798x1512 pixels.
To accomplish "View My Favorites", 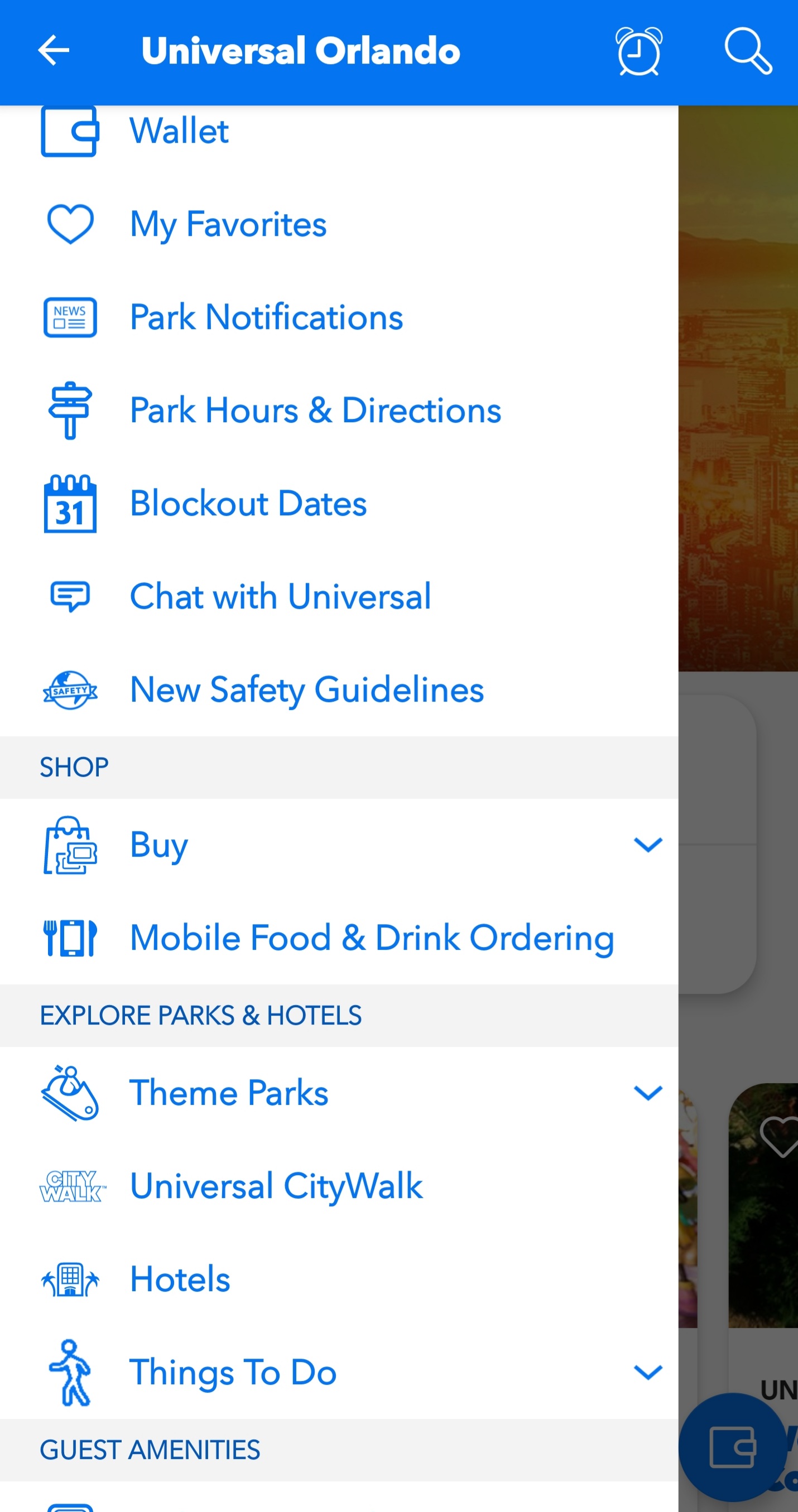I will point(228,224).
